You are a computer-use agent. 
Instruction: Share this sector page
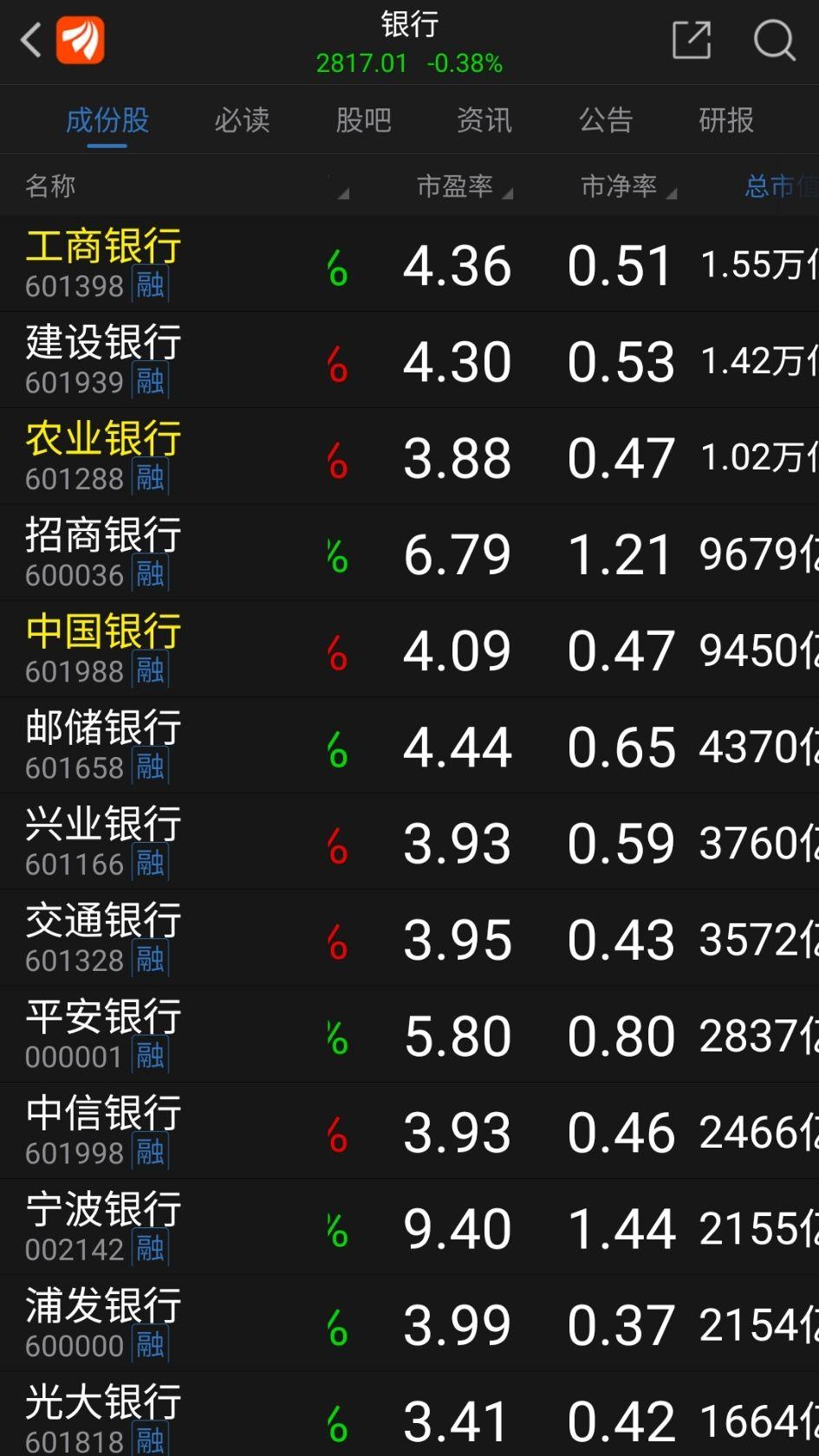click(x=692, y=40)
